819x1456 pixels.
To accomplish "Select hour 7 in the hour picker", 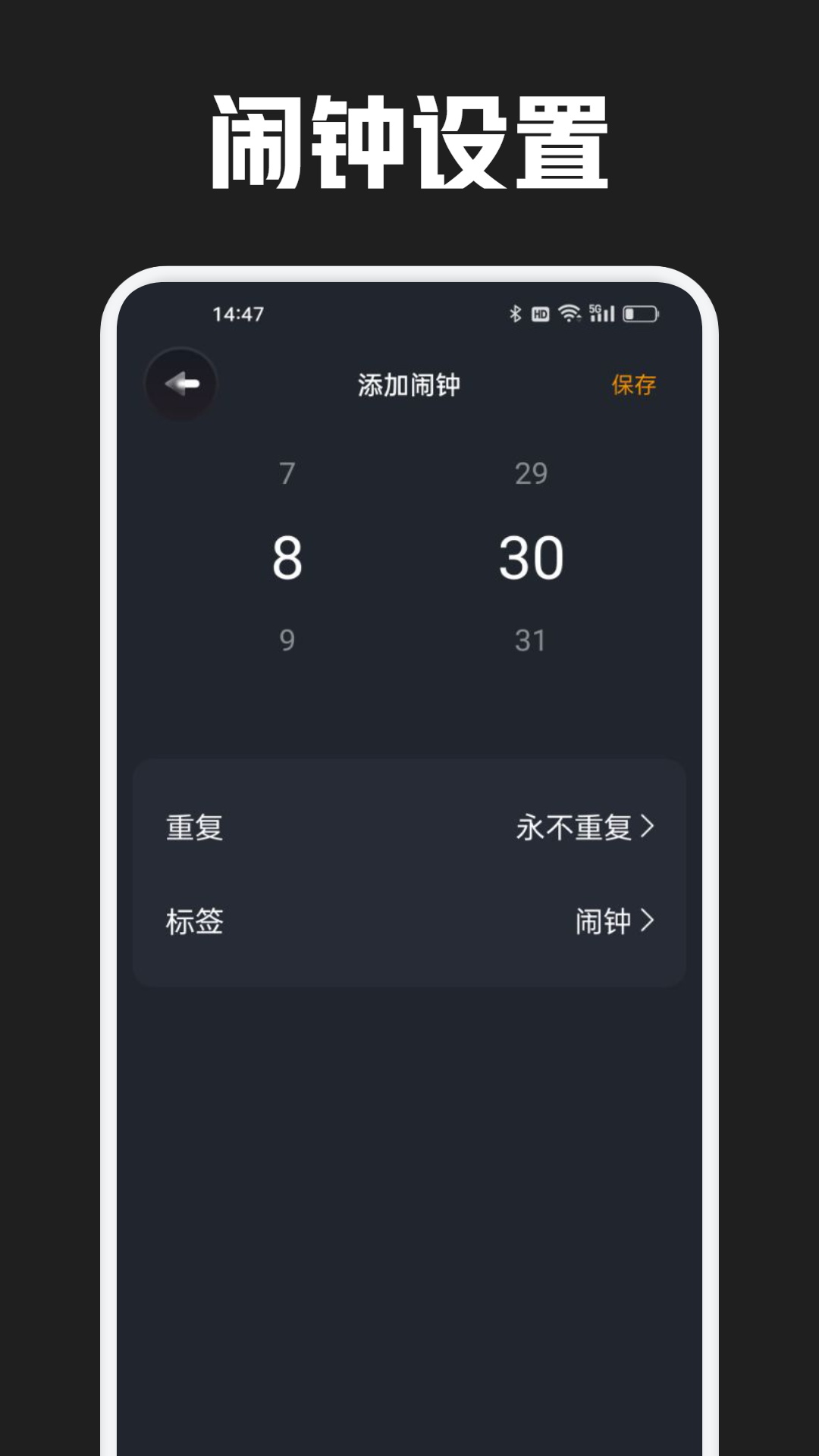I will tap(286, 472).
